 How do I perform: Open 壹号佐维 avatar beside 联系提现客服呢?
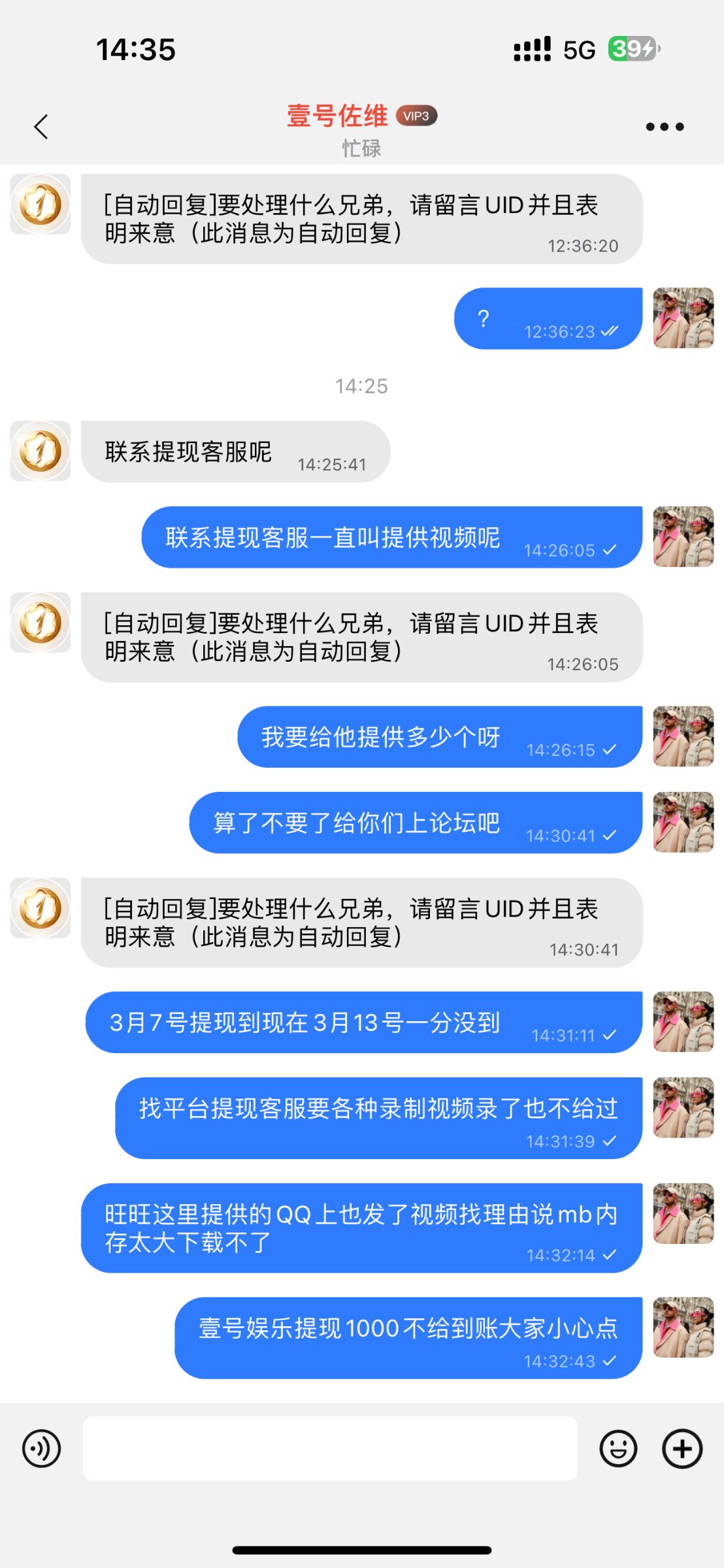(x=41, y=451)
